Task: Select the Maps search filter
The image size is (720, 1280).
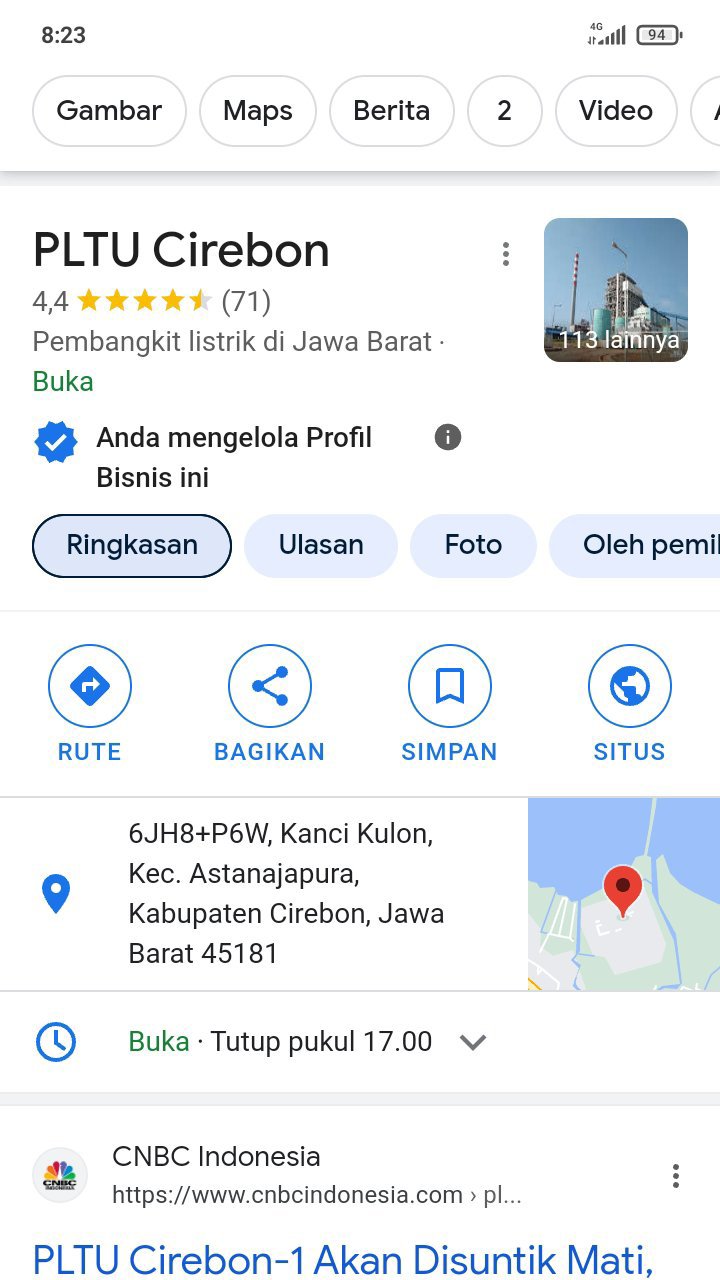Action: (x=258, y=111)
